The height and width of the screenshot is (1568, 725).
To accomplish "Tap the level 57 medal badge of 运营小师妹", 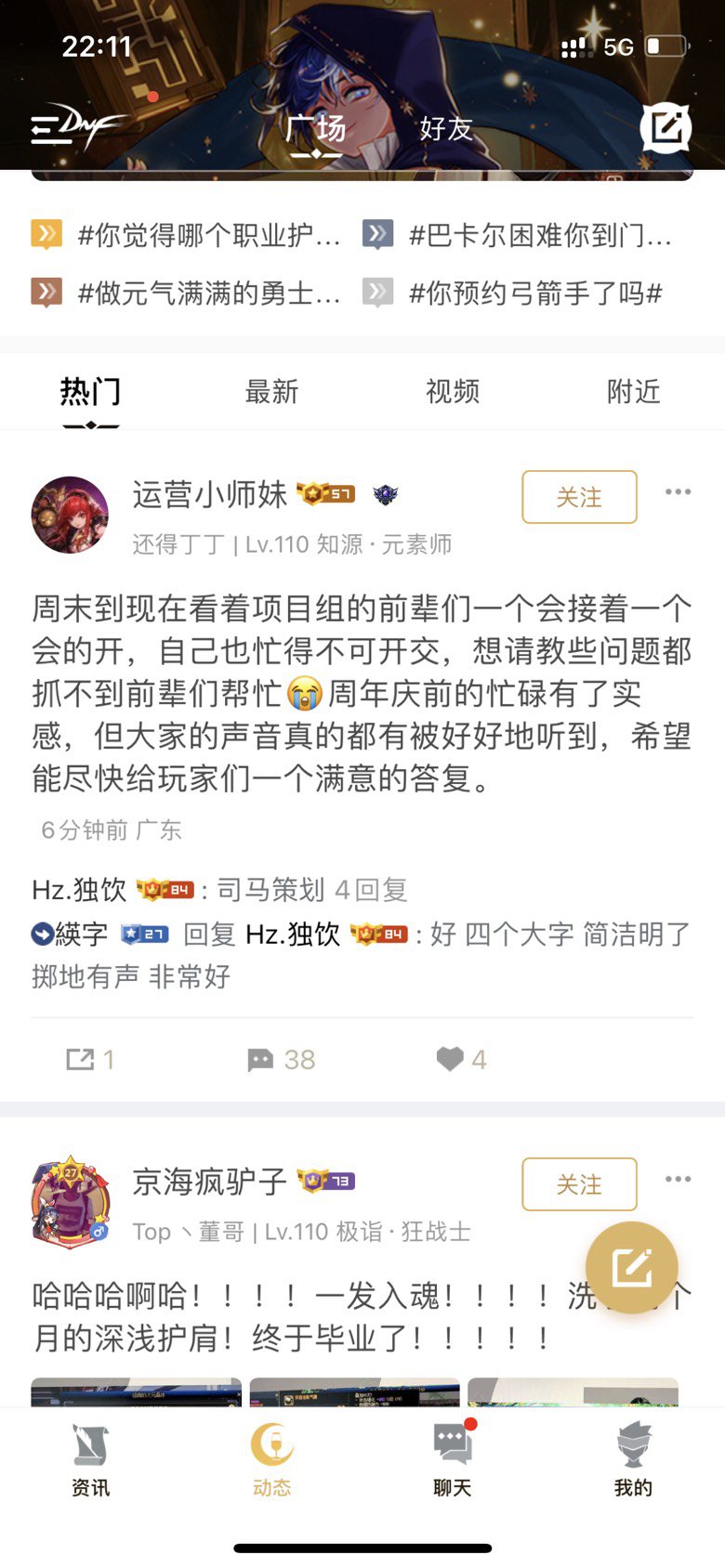I will 326,493.
